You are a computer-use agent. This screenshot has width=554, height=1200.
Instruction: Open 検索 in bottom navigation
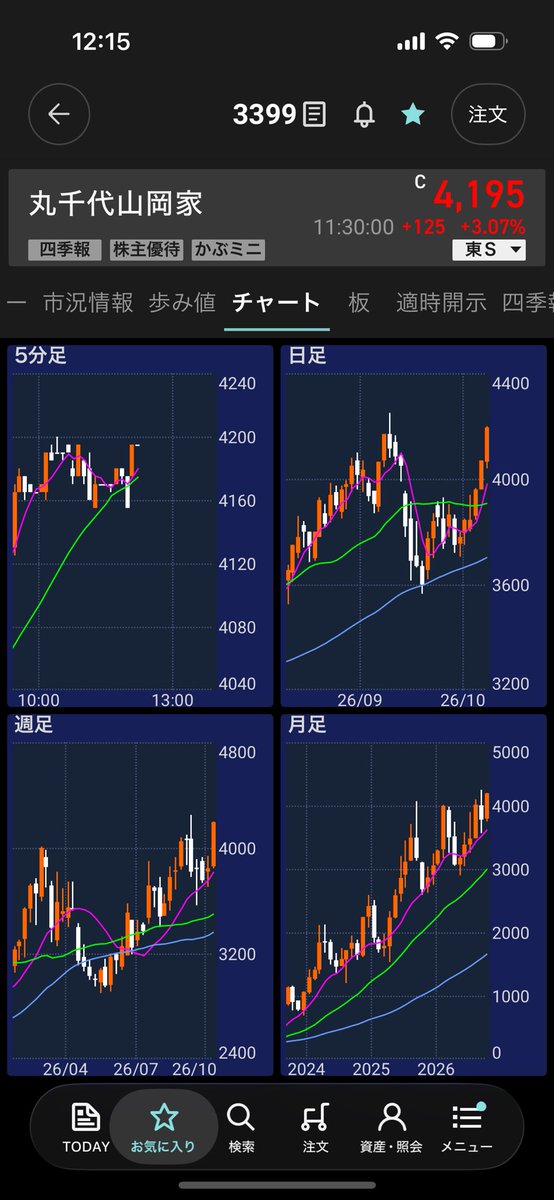coord(240,1129)
